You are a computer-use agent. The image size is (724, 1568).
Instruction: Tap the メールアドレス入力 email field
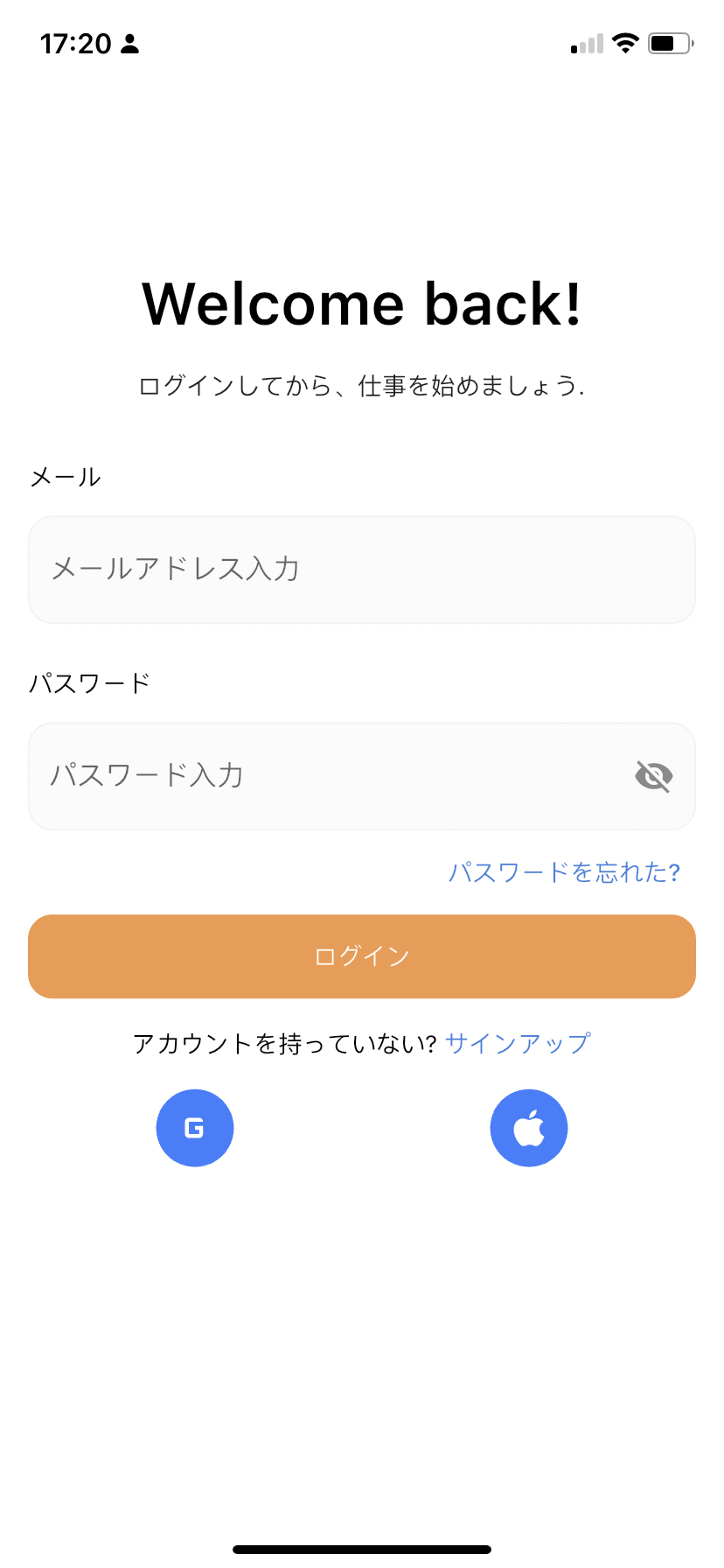point(362,570)
